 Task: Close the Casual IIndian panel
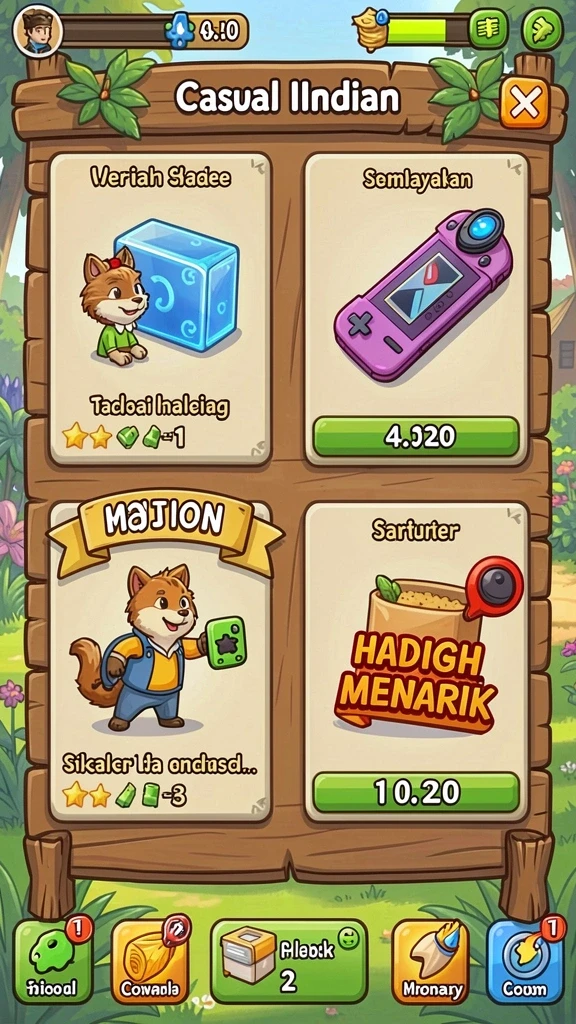tap(524, 103)
